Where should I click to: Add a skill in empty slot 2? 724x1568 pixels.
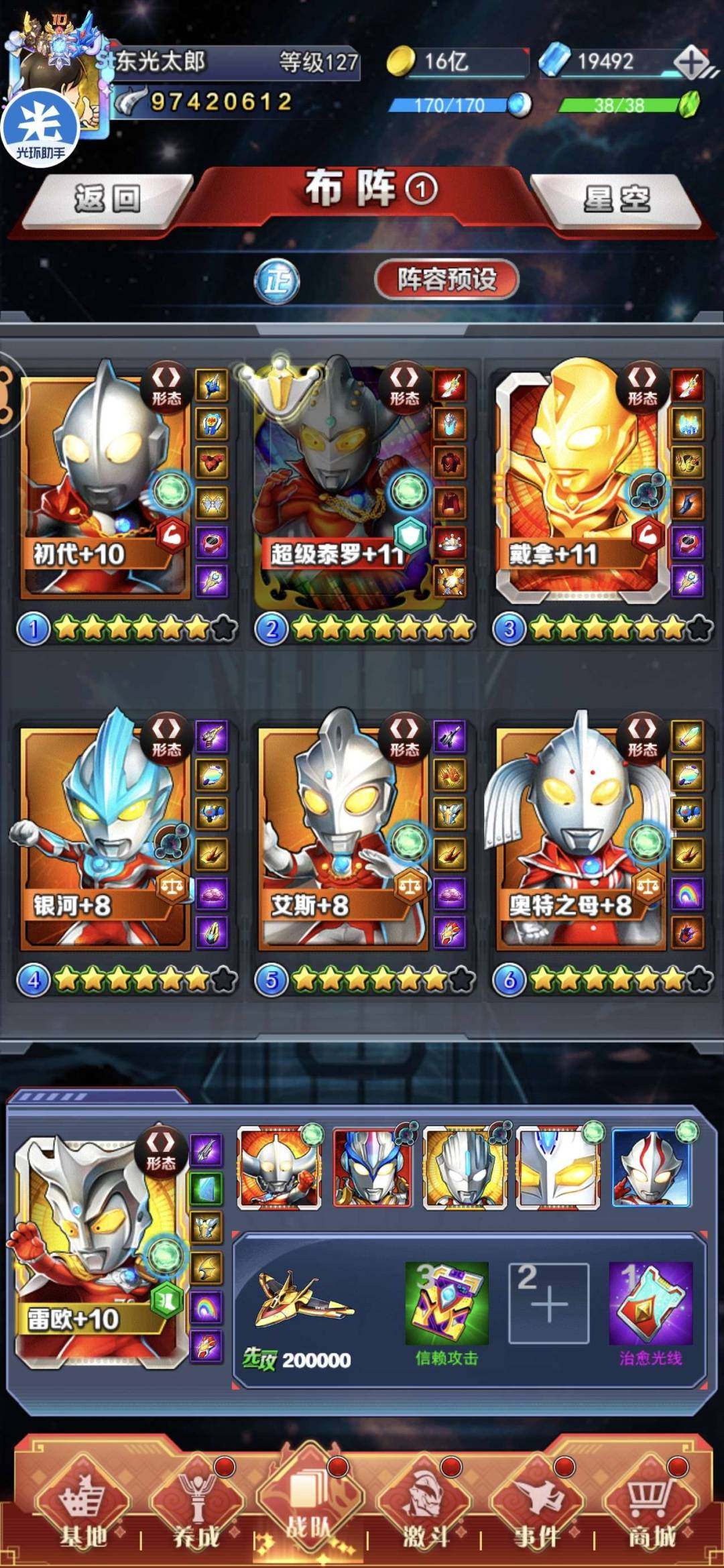548,1304
